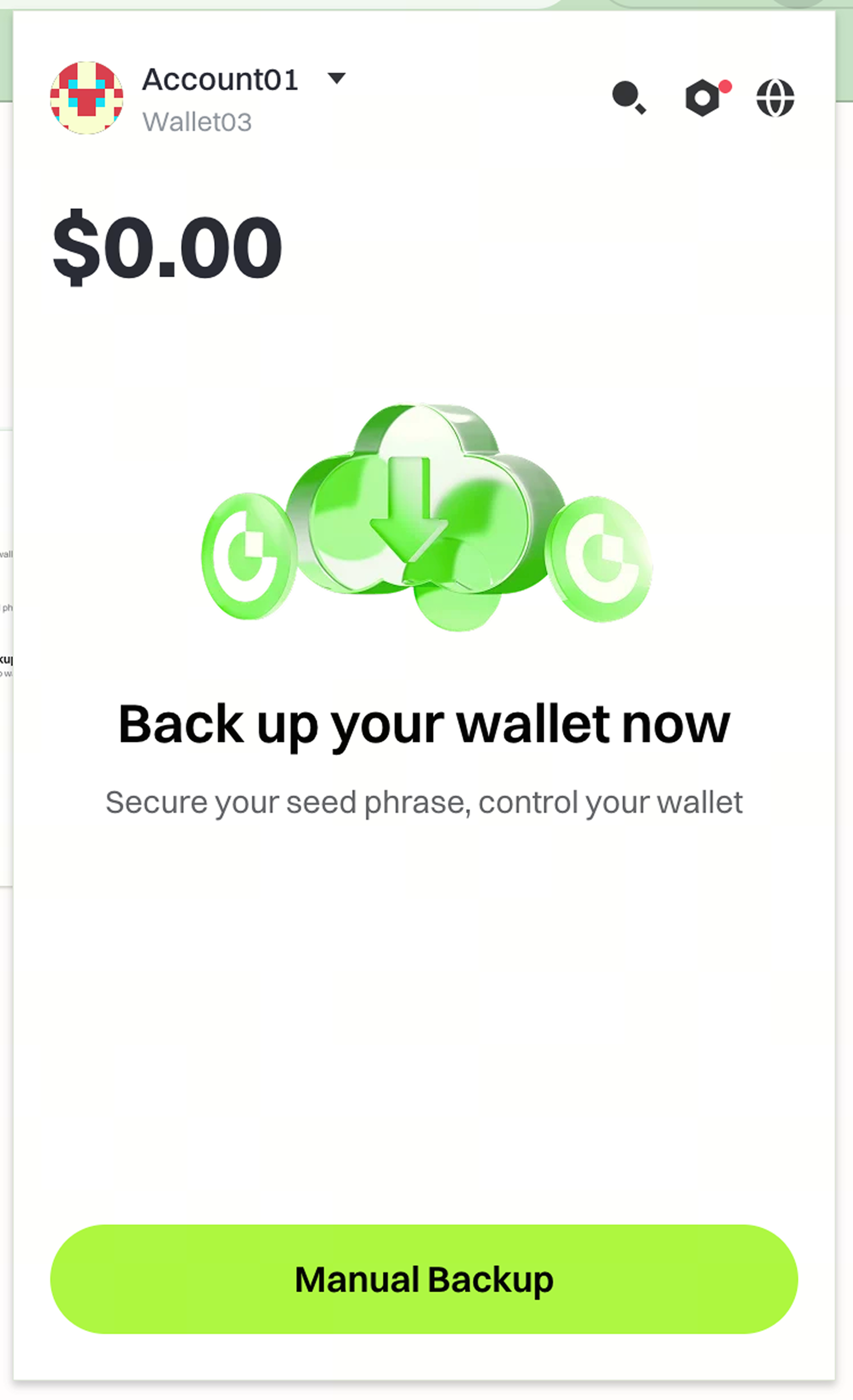Open the search magnifier icon
Screen dimensions: 853x1400
click(628, 97)
